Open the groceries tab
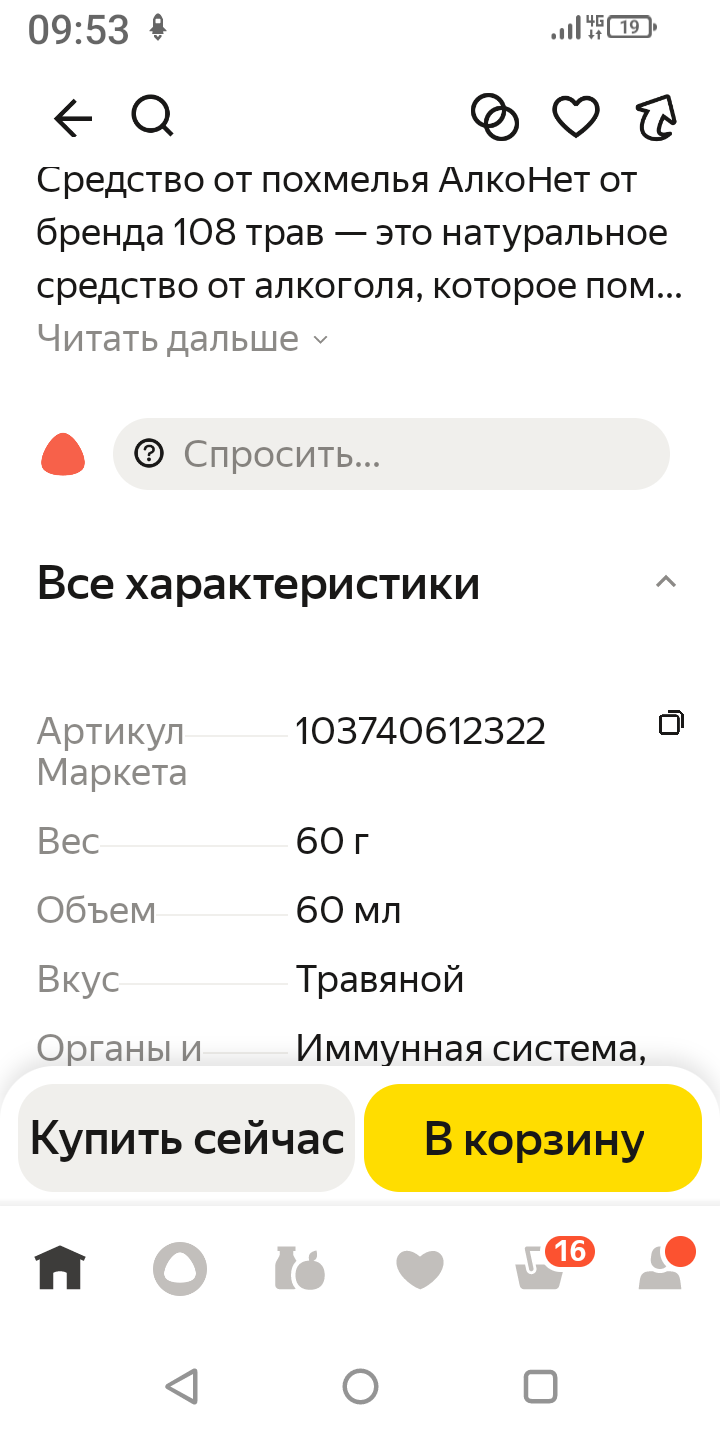The width and height of the screenshot is (720, 1440). 300,1268
